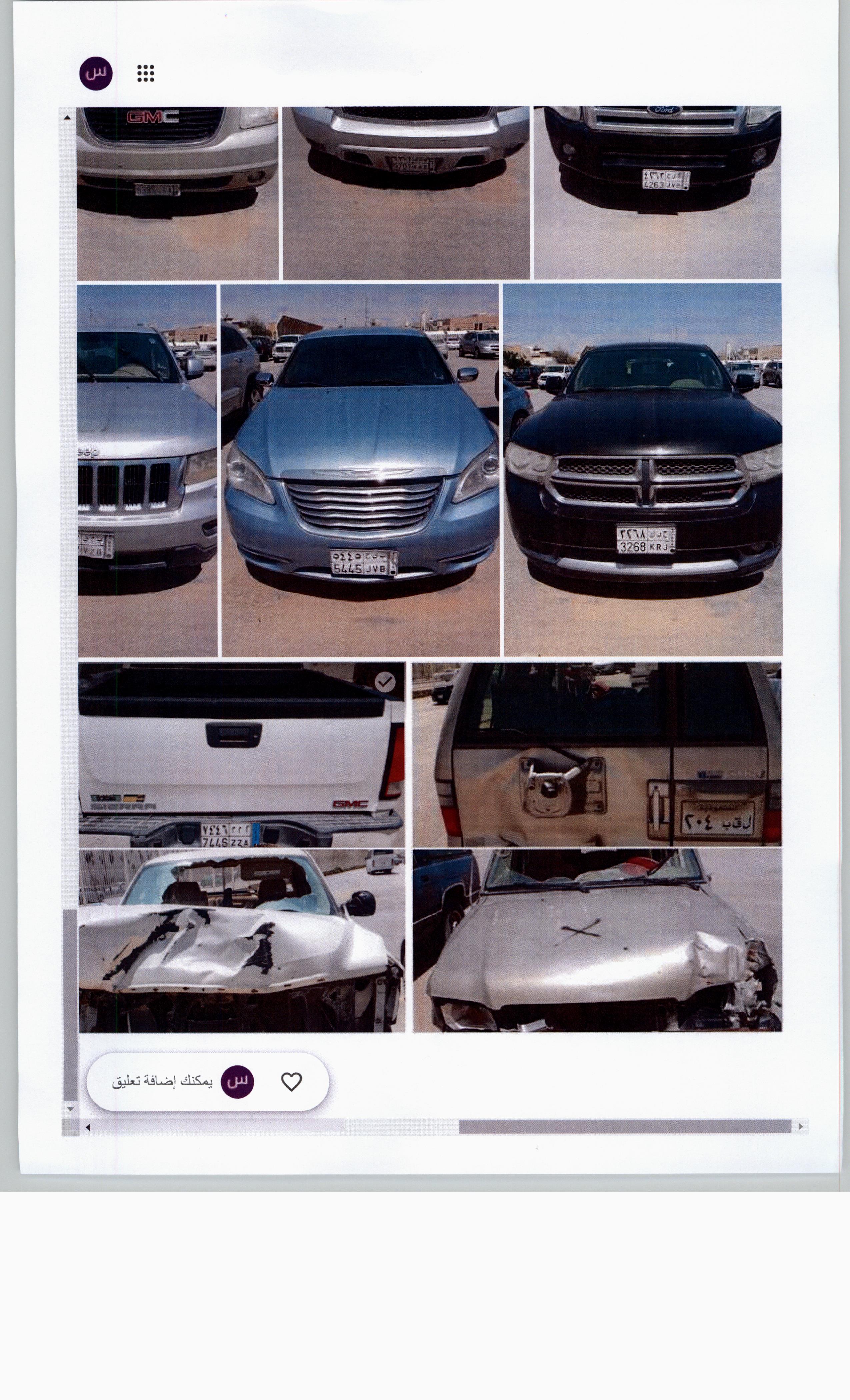Screen dimensions: 850x1400
Task: Click the horizontal scrollbar right arrow
Action: click(x=801, y=1126)
